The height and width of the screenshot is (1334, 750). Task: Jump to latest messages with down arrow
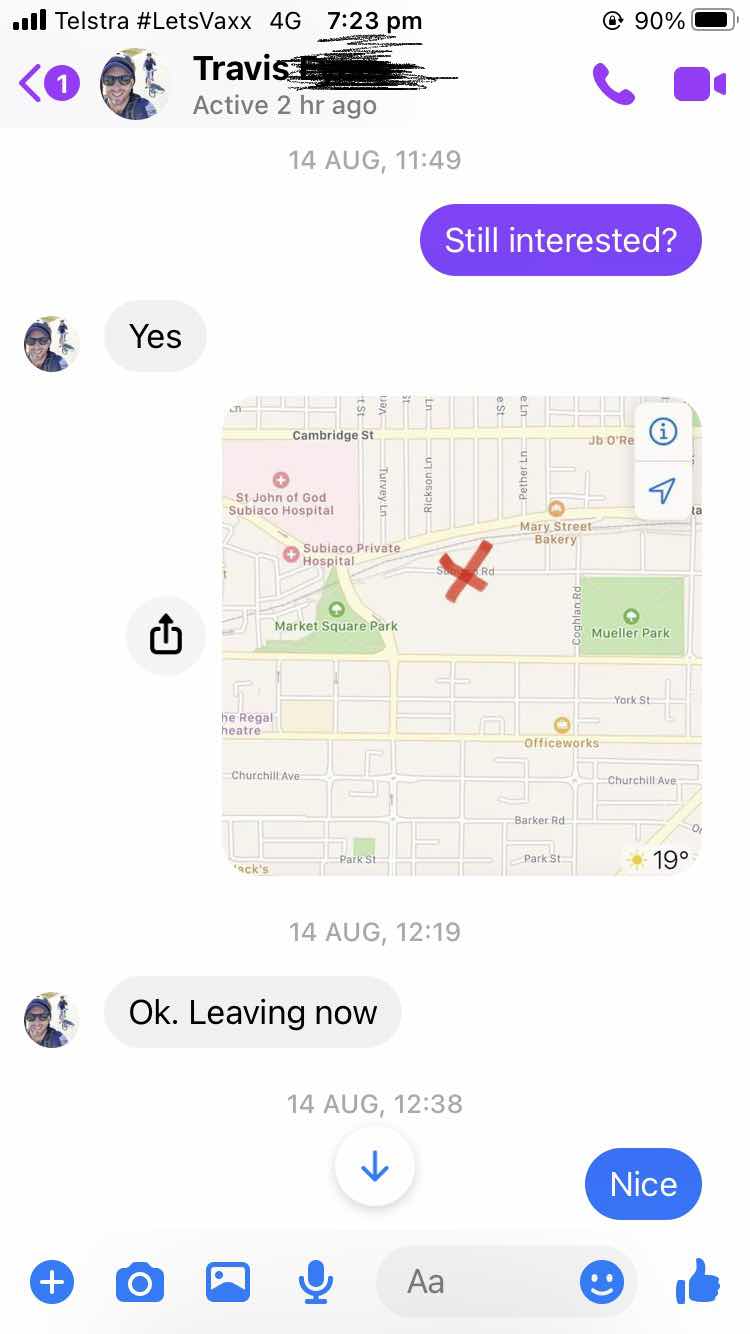[x=375, y=1166]
